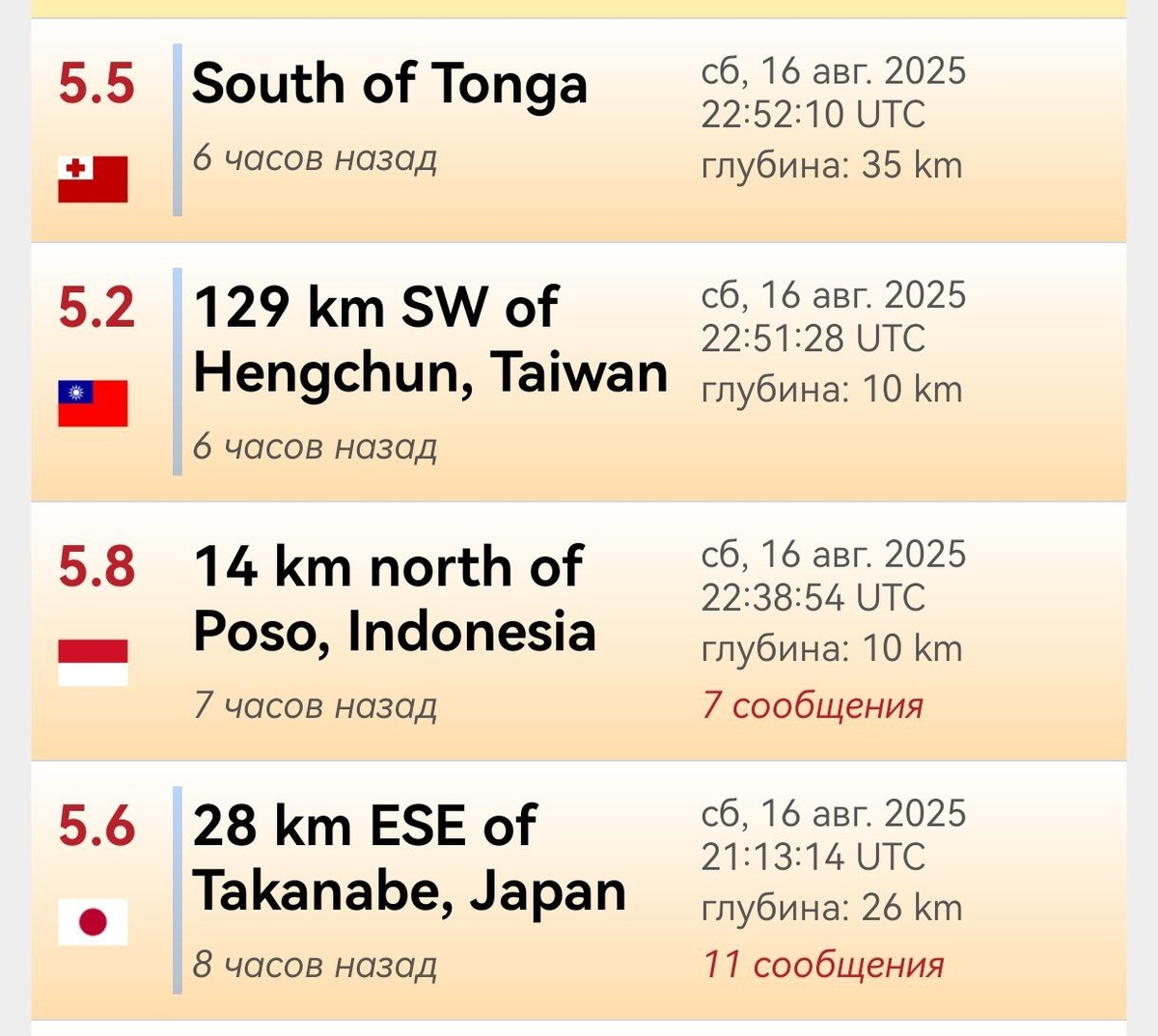
Task: Open the 11 сообщения reports link
Action: pos(823,965)
